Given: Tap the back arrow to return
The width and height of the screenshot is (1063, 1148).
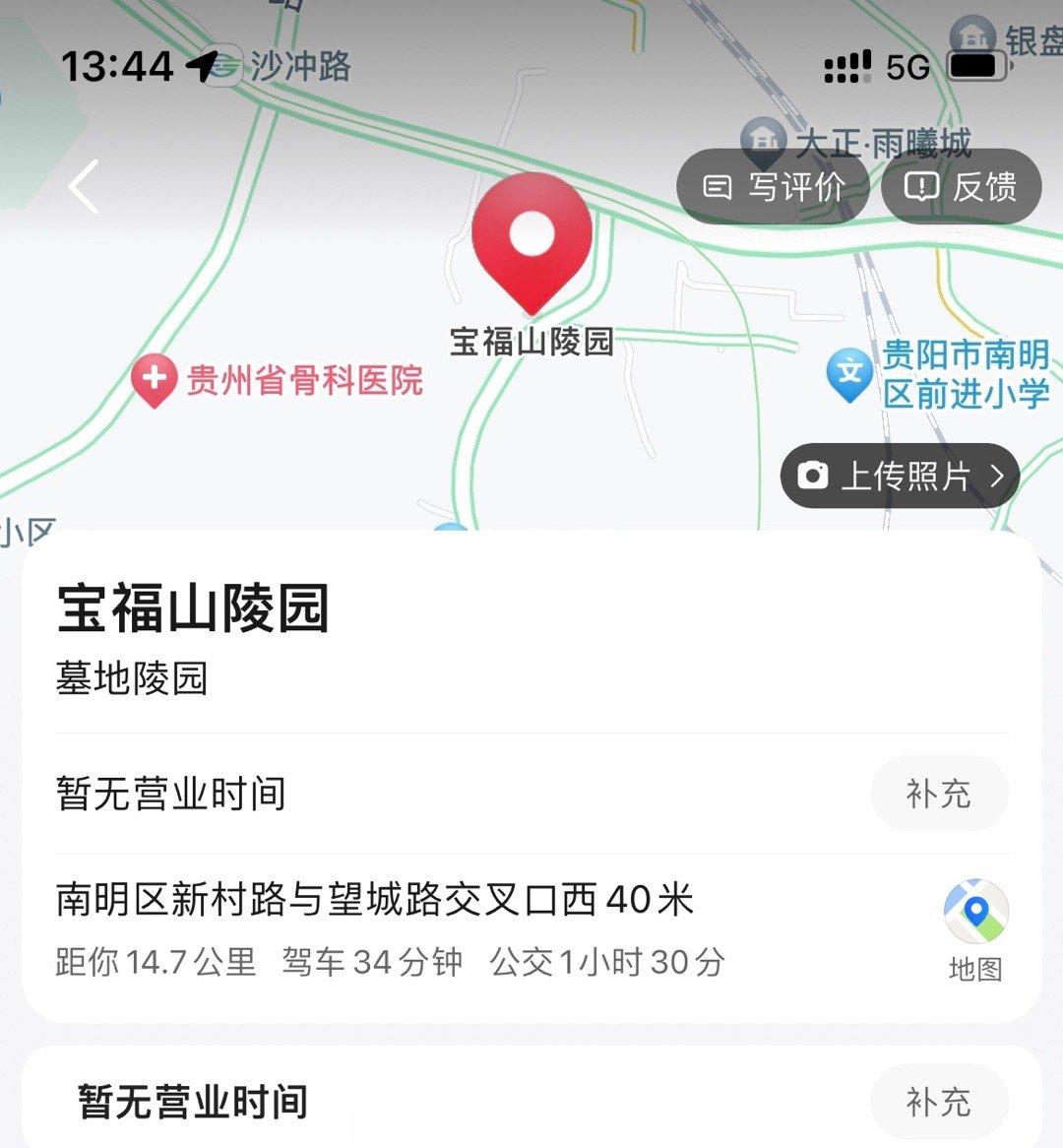Looking at the screenshot, I should coord(83,187).
